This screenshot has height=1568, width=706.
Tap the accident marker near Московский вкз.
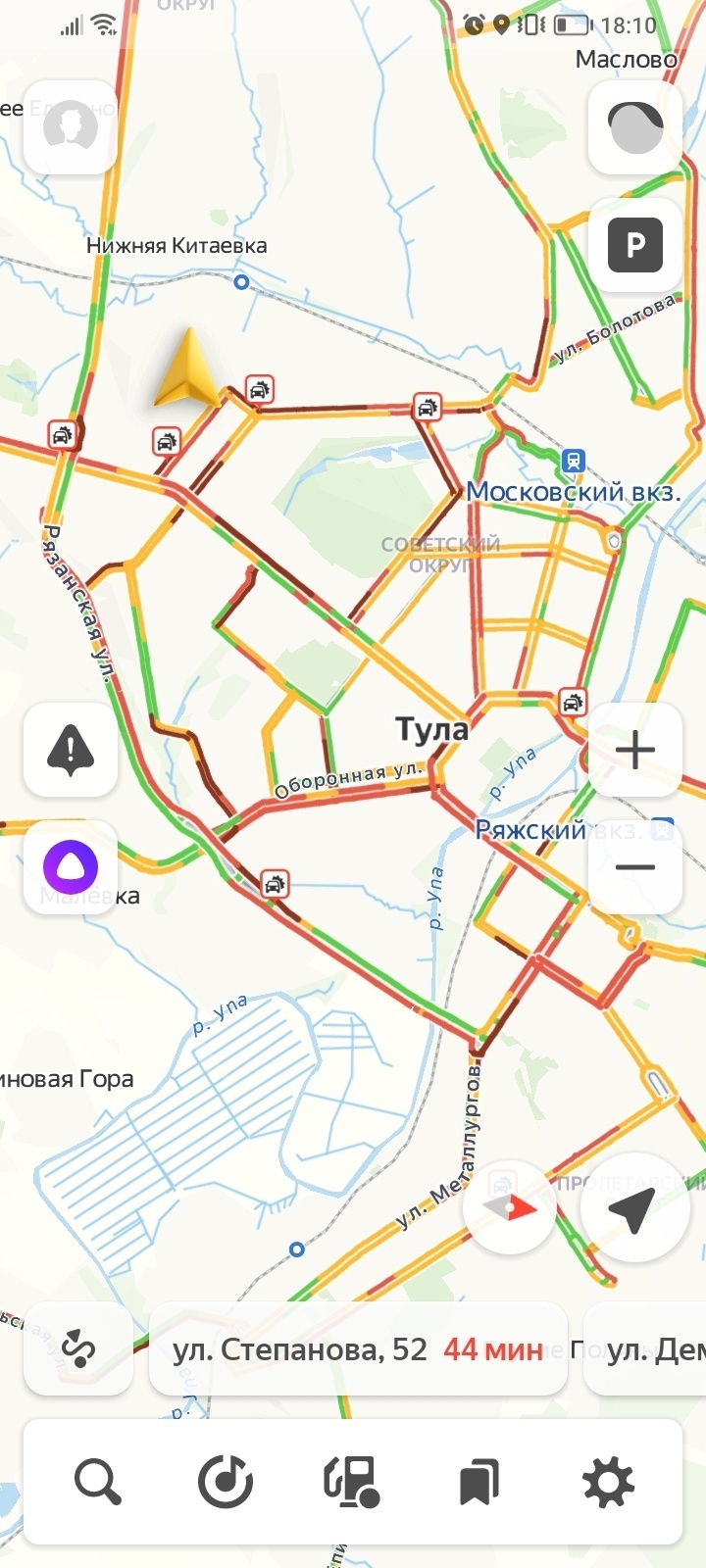[428, 406]
